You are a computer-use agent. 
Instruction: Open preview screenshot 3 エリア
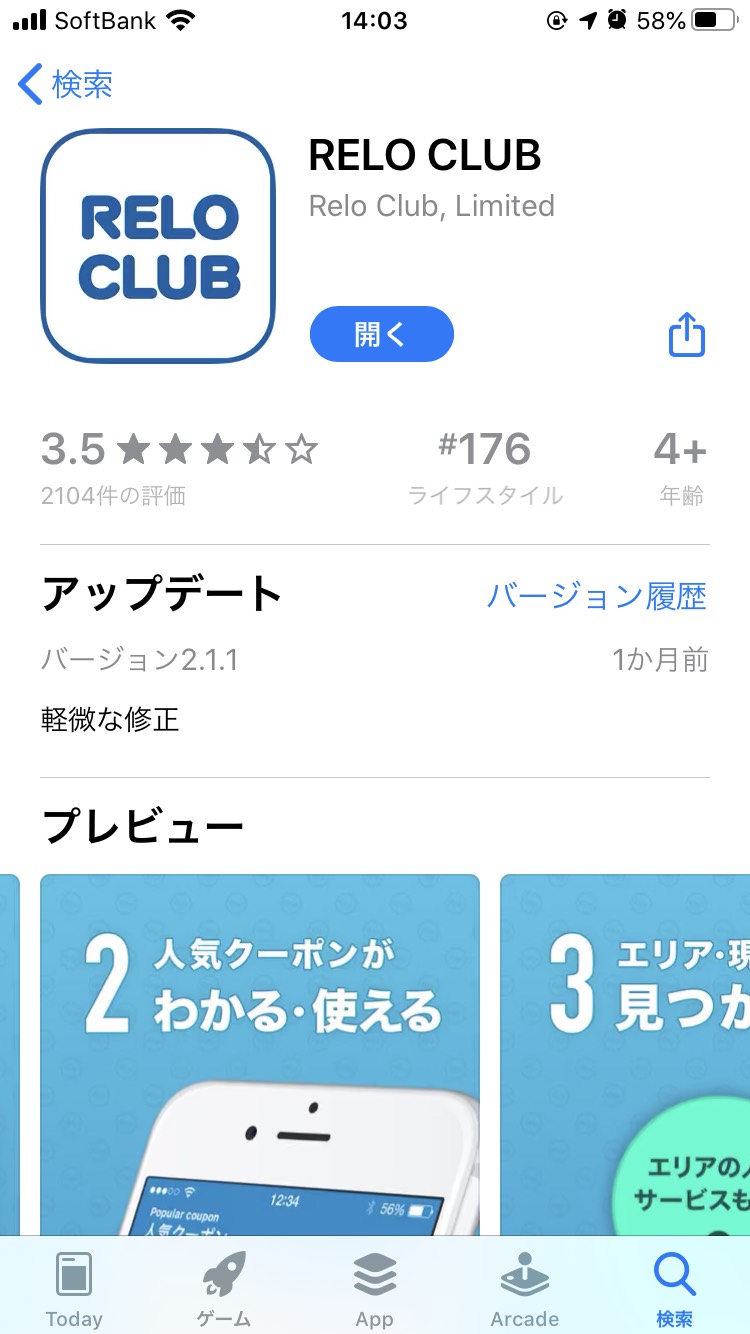(625, 1050)
